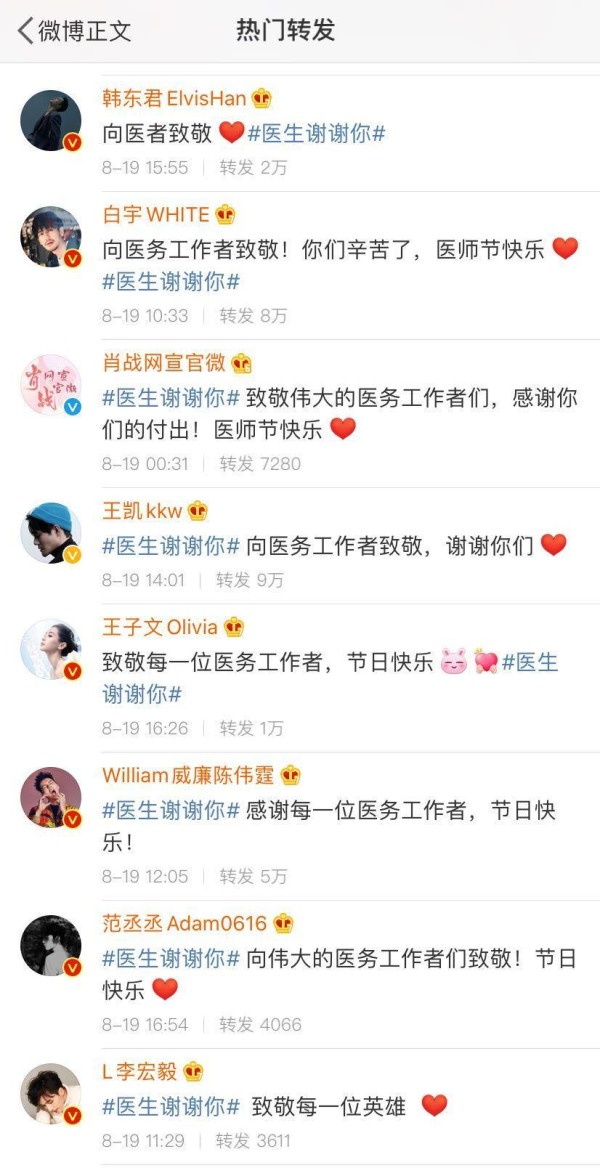Tap the hashtag in 韩东君's repost
This screenshot has height=1173, width=600.
[x=316, y=133]
